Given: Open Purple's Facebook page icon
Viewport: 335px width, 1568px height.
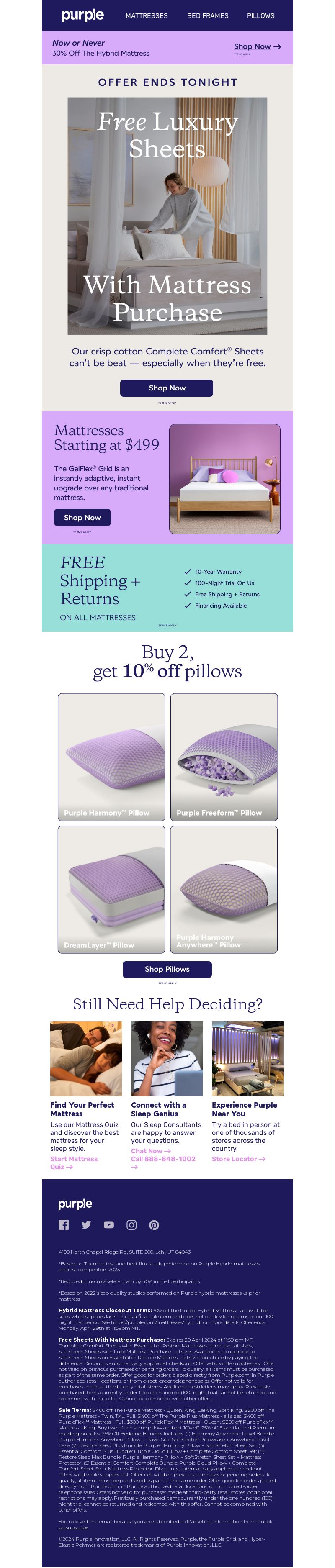Looking at the screenshot, I should 63,1225.
